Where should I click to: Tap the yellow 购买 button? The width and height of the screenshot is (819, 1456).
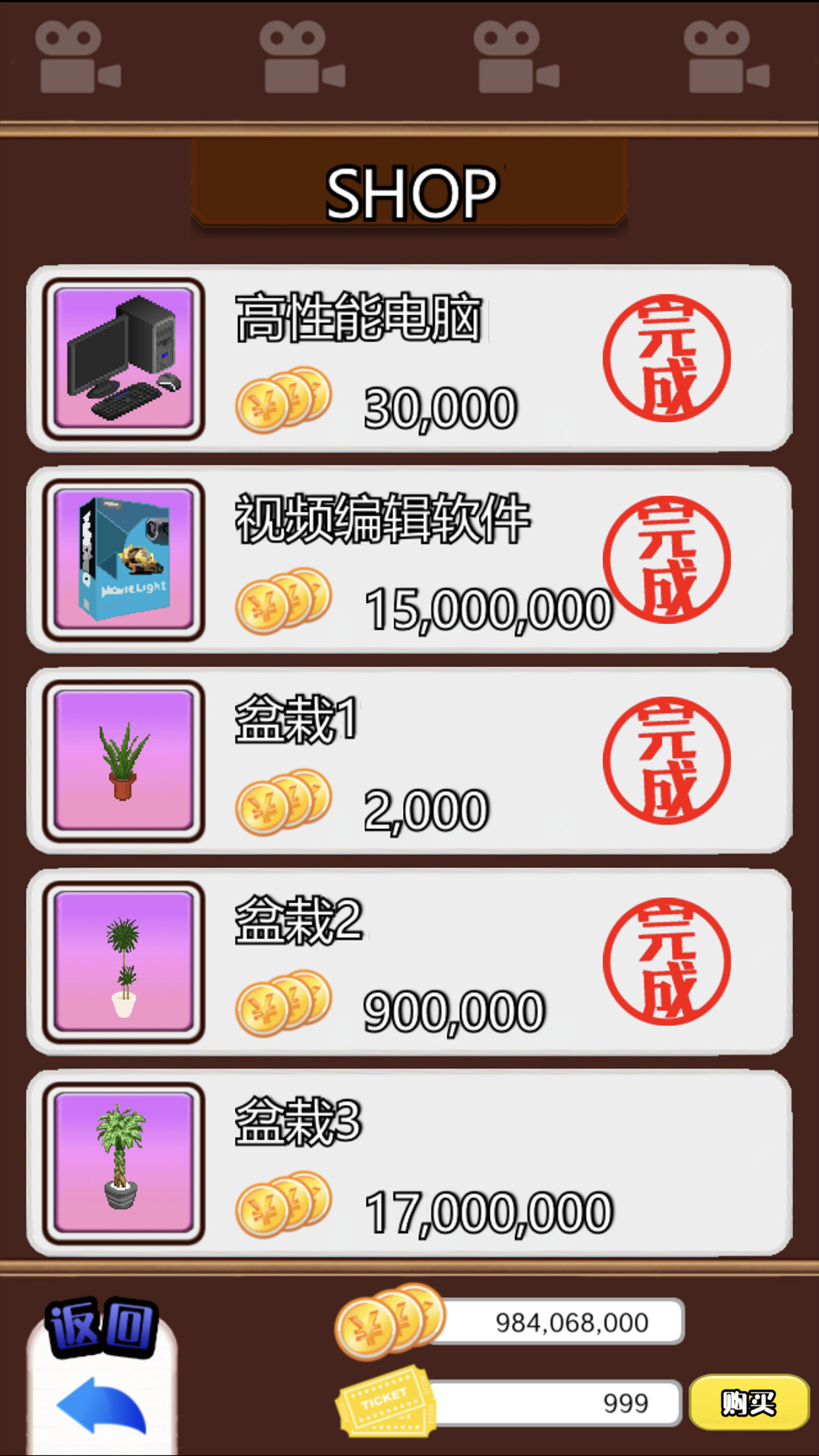[x=748, y=1403]
